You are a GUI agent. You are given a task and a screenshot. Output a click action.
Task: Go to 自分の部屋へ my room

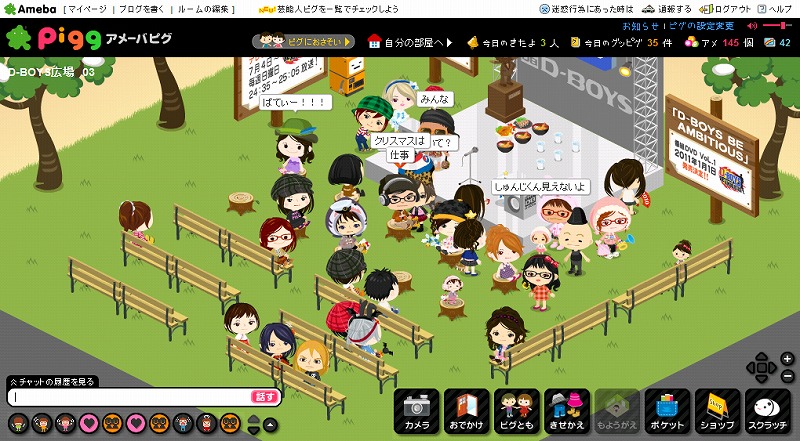[x=410, y=43]
